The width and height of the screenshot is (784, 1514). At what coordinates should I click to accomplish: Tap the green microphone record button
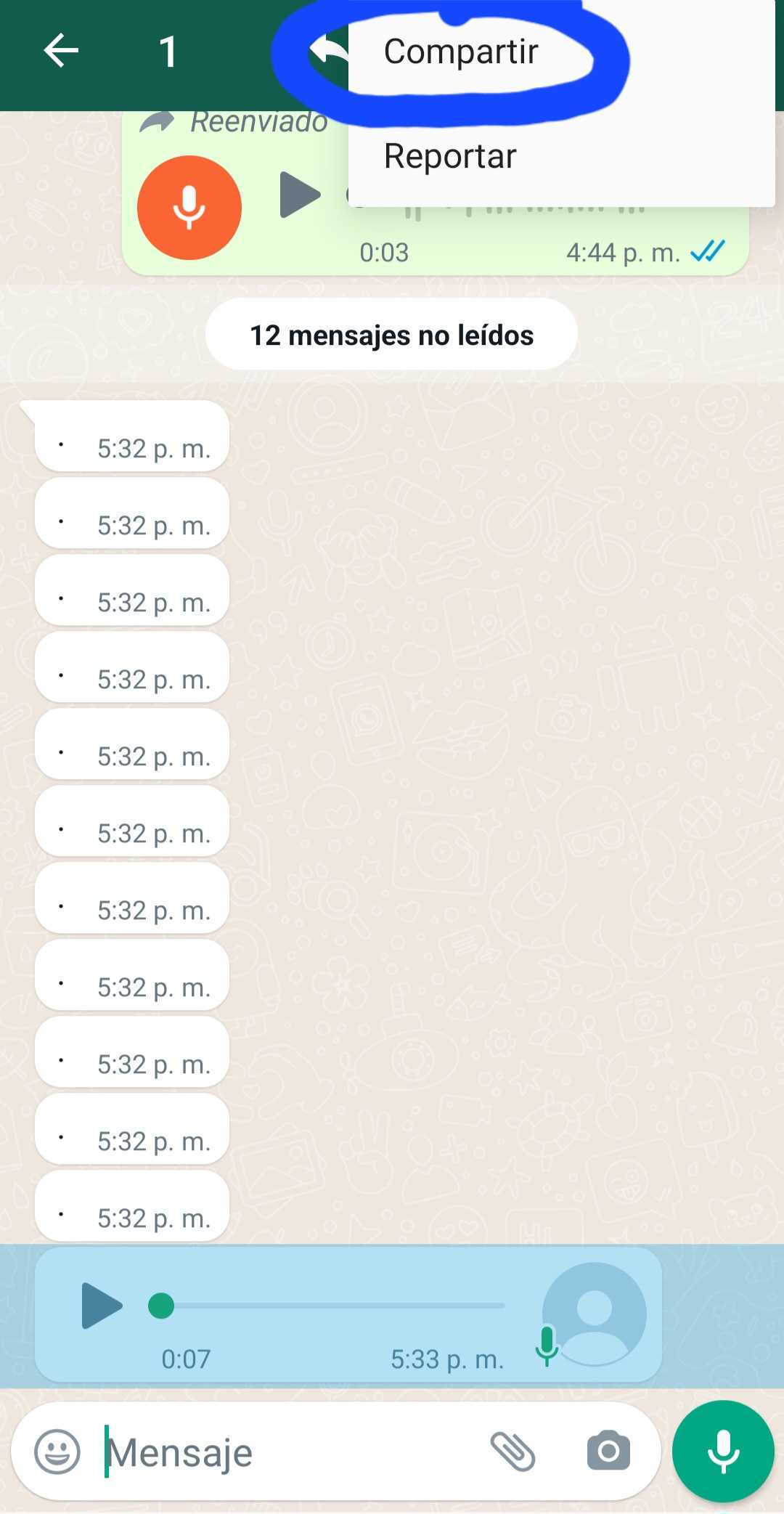[x=723, y=1451]
